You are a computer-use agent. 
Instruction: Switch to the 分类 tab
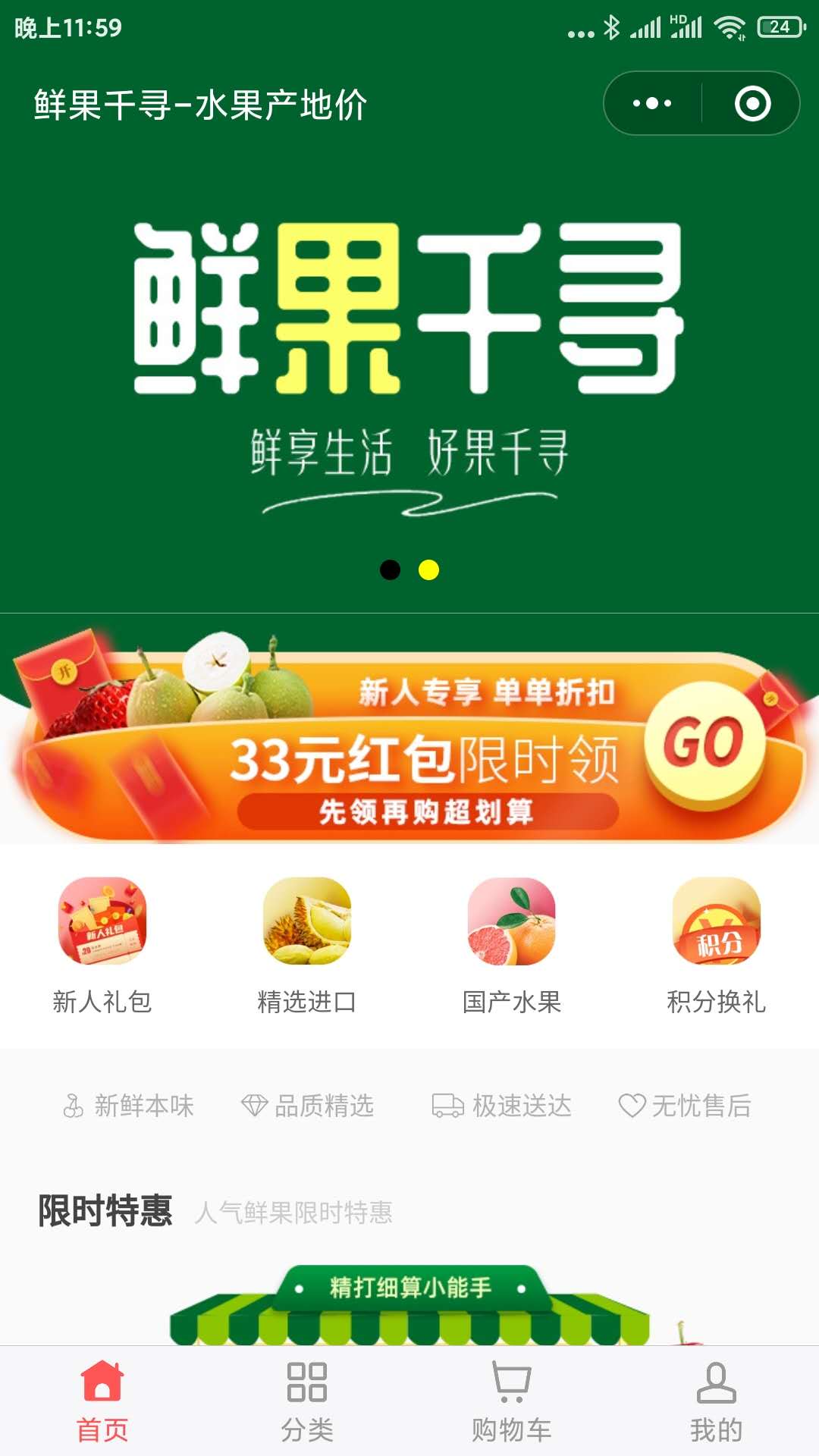[x=307, y=1401]
